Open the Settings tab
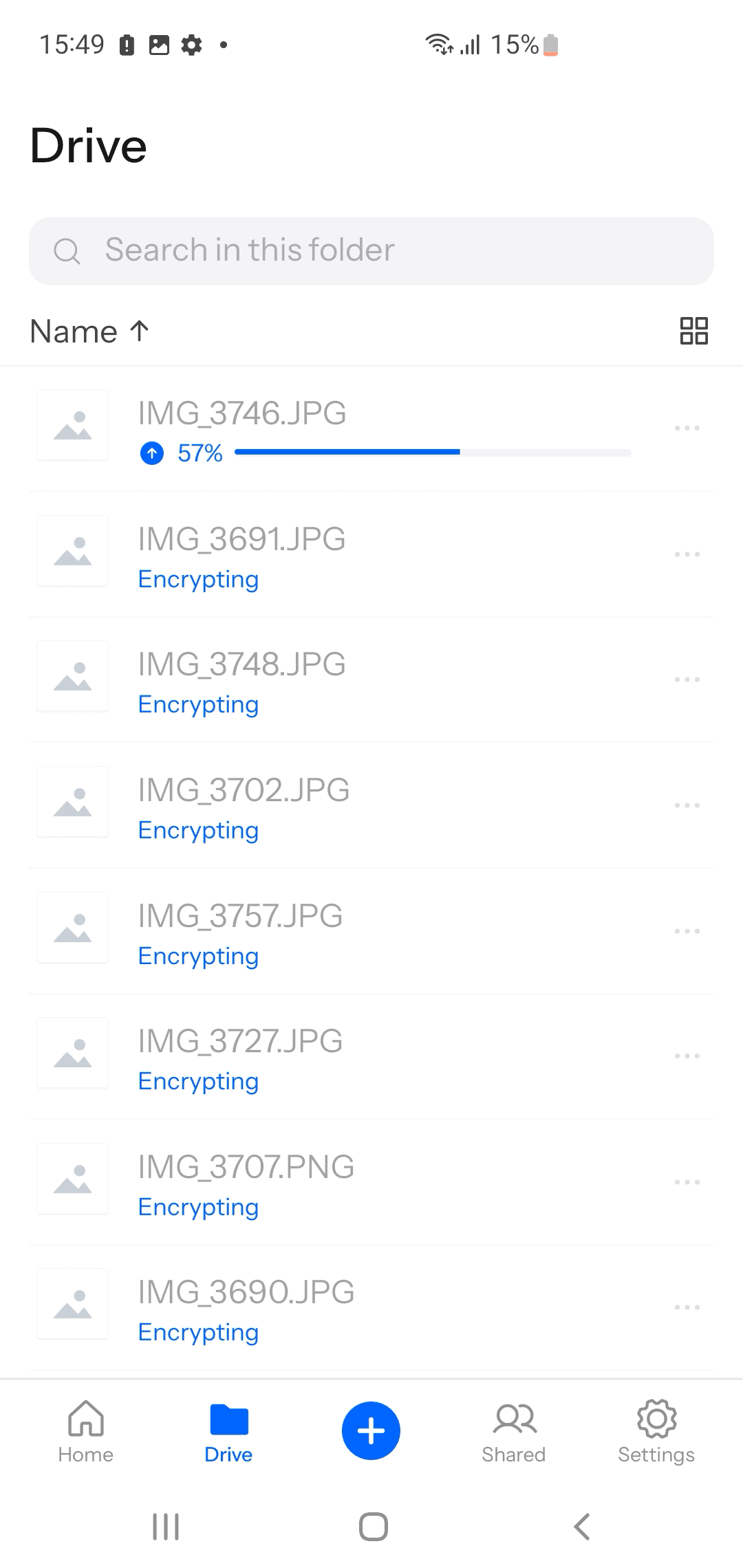Screen dimensions: 743x1568 coord(656,1431)
